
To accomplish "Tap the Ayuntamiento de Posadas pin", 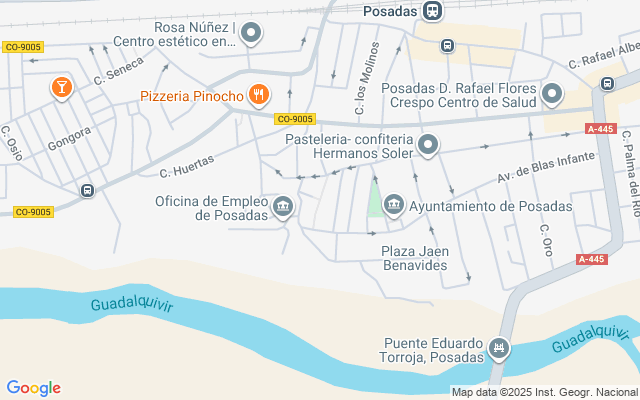I will [394, 206].
